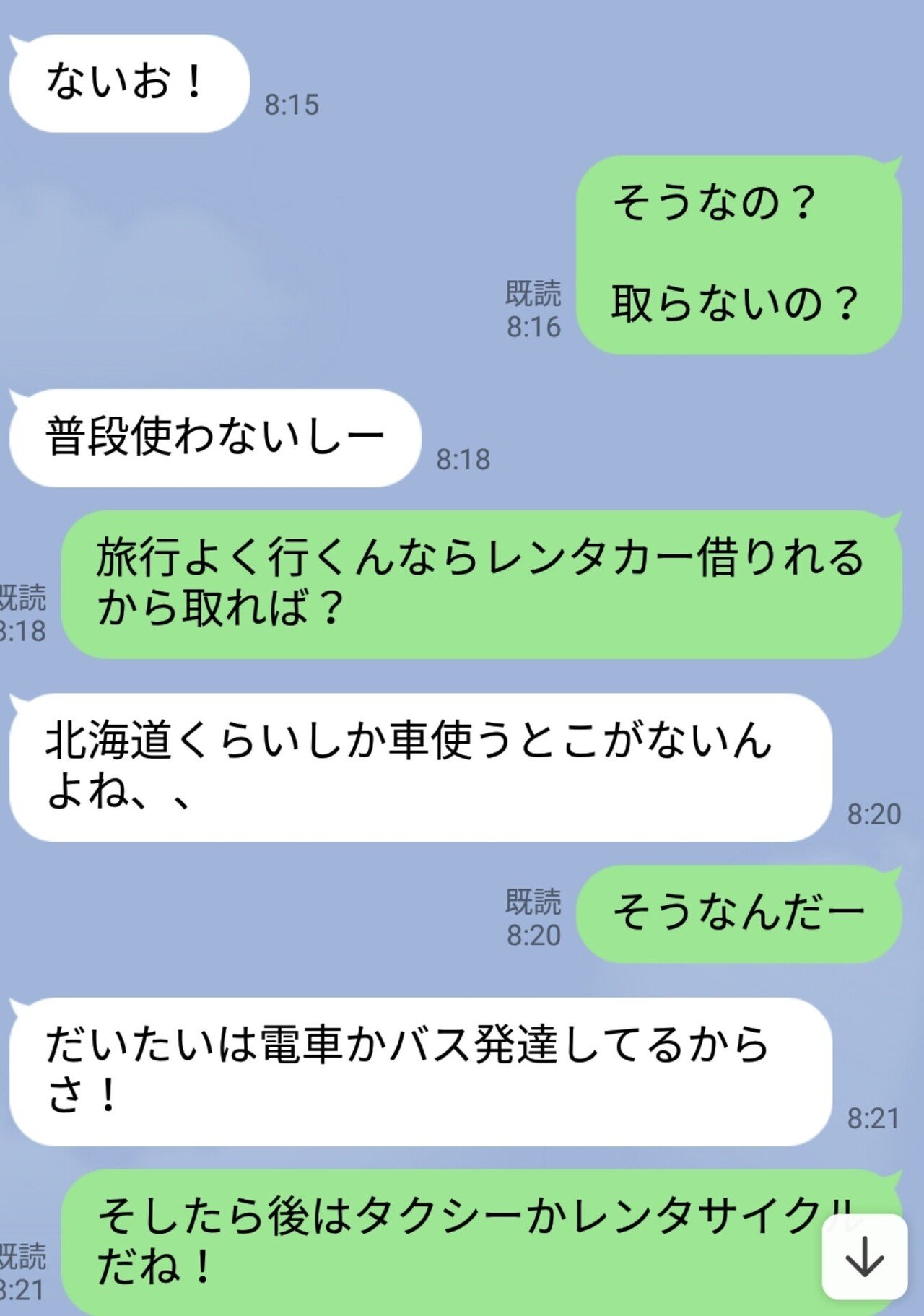Select the 8:16 timestamp with 既読
The height and width of the screenshot is (1316, 924).
coord(536,308)
